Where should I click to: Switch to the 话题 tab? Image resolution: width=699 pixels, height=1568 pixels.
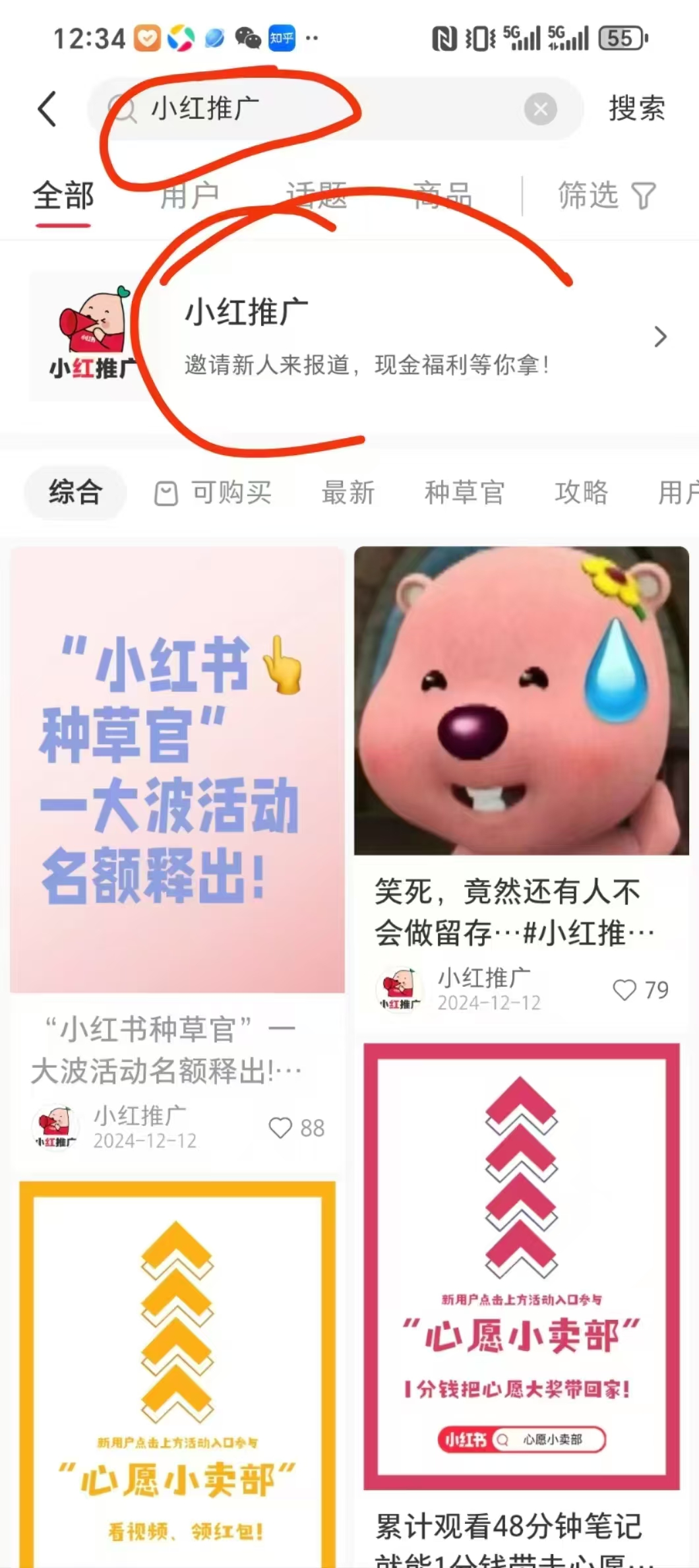pyautogui.click(x=316, y=196)
